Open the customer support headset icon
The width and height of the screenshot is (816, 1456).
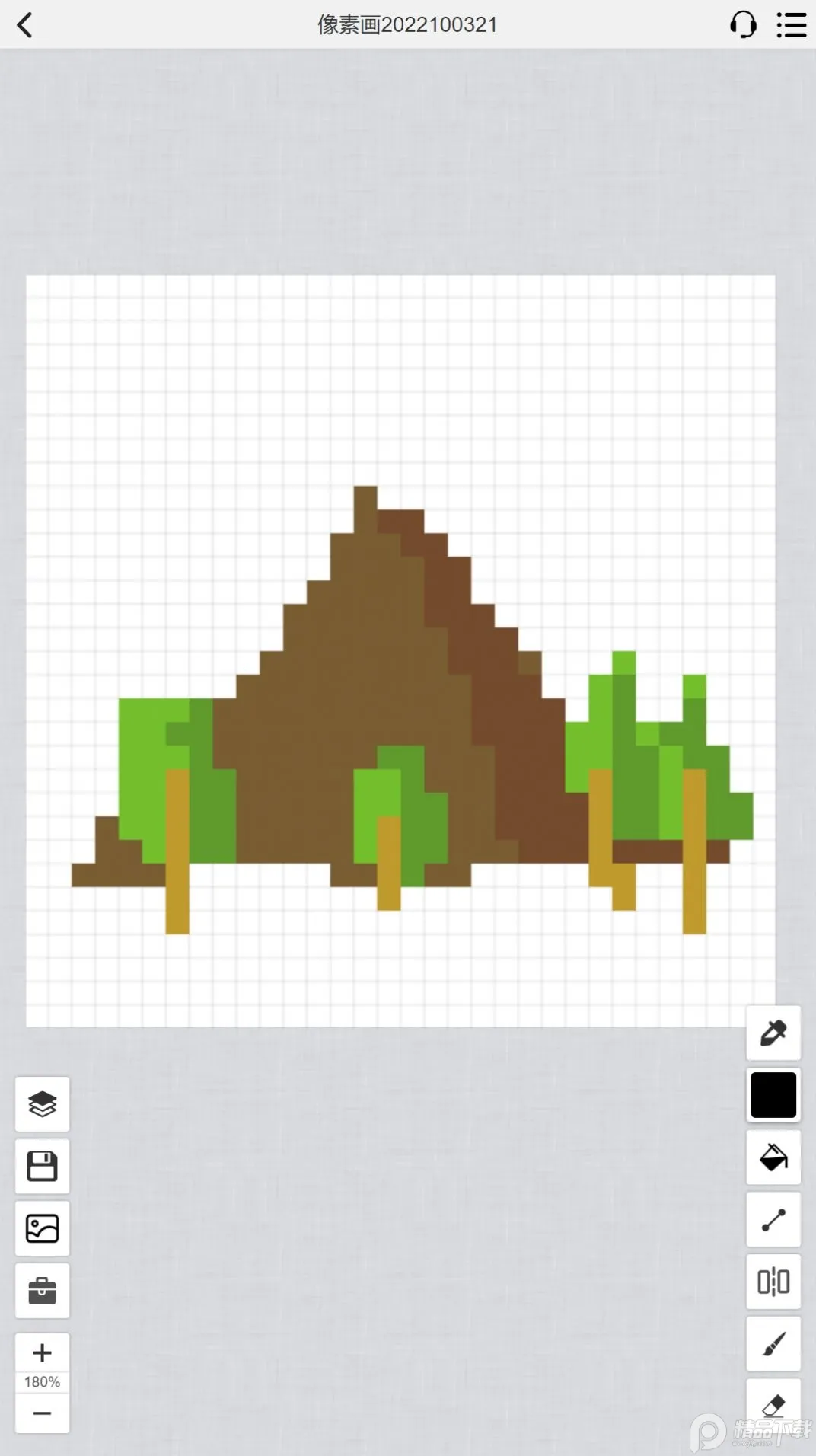(x=743, y=25)
